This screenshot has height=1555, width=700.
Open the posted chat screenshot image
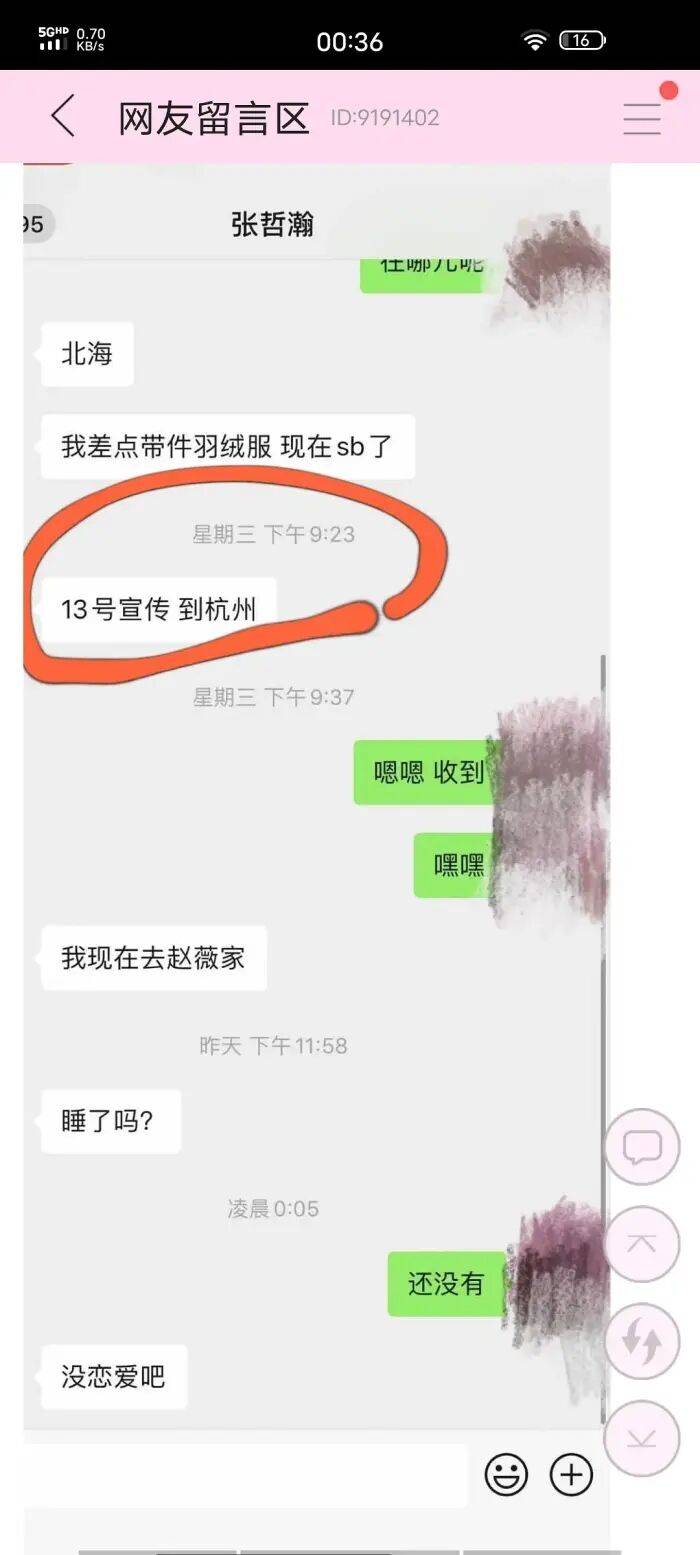coord(316,800)
